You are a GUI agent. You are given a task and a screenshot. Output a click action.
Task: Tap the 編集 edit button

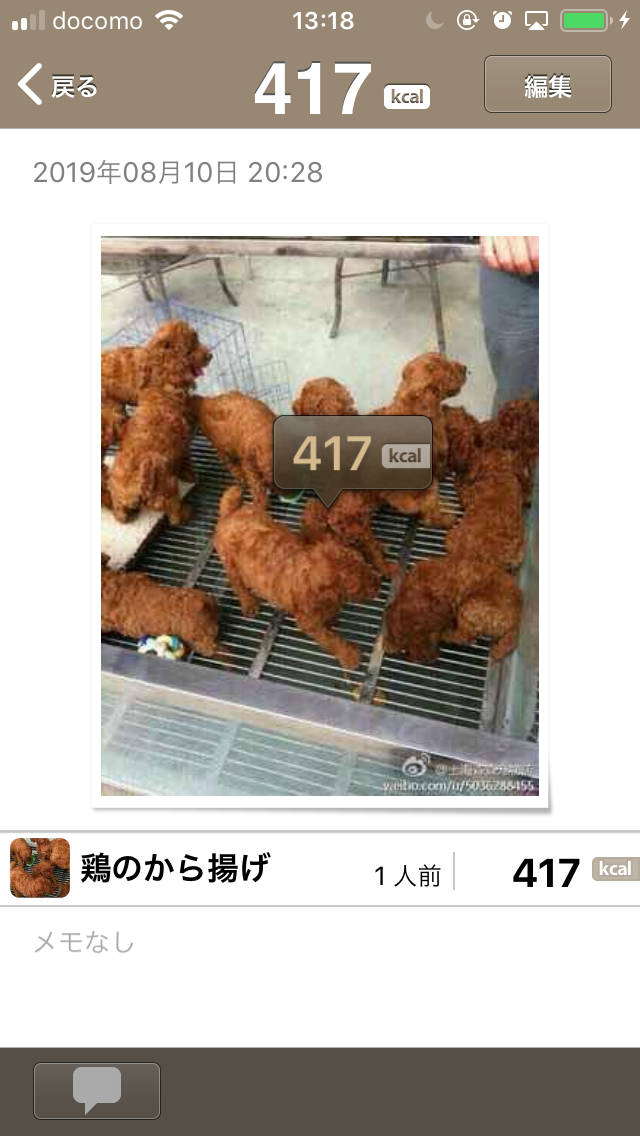click(x=547, y=85)
